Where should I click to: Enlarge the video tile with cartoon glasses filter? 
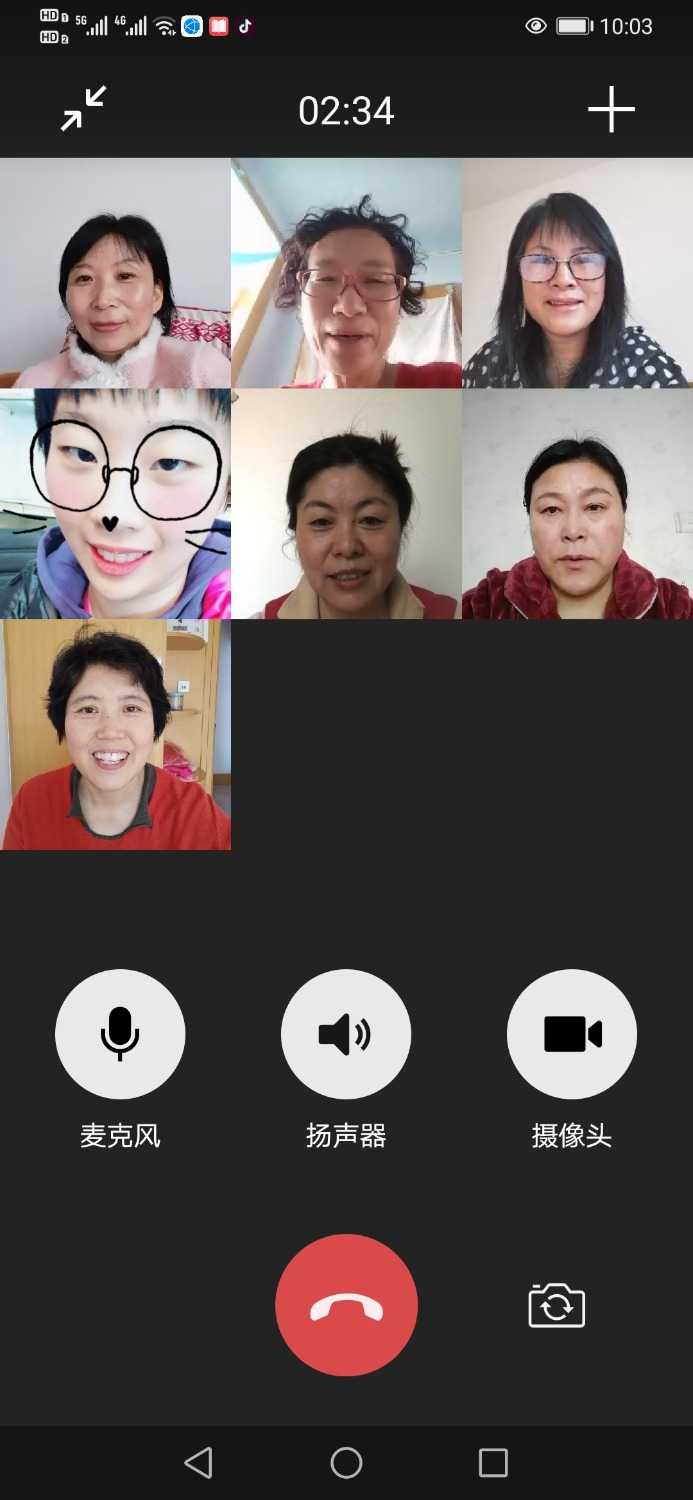click(x=115, y=504)
